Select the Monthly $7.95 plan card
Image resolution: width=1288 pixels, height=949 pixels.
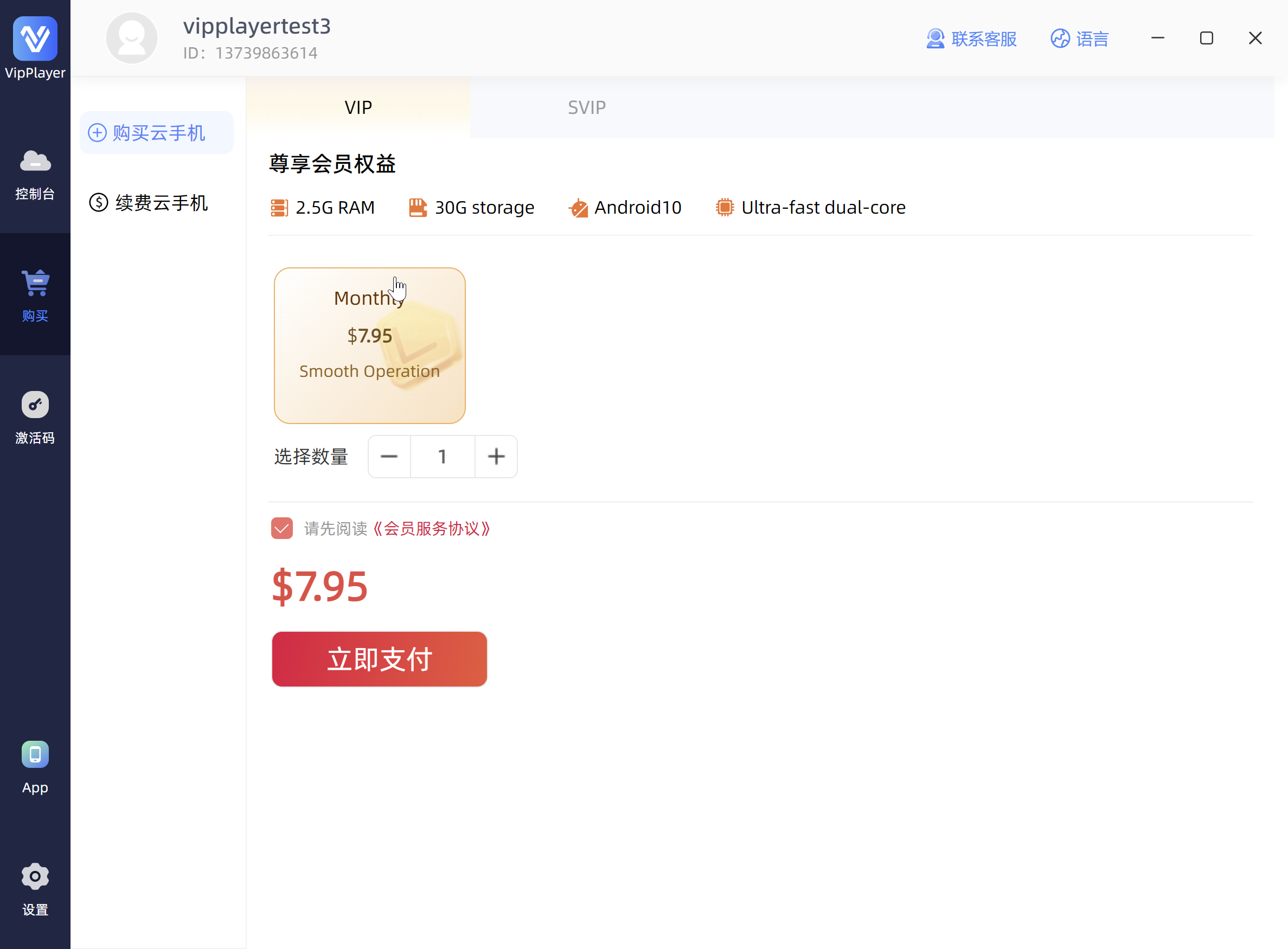point(369,346)
